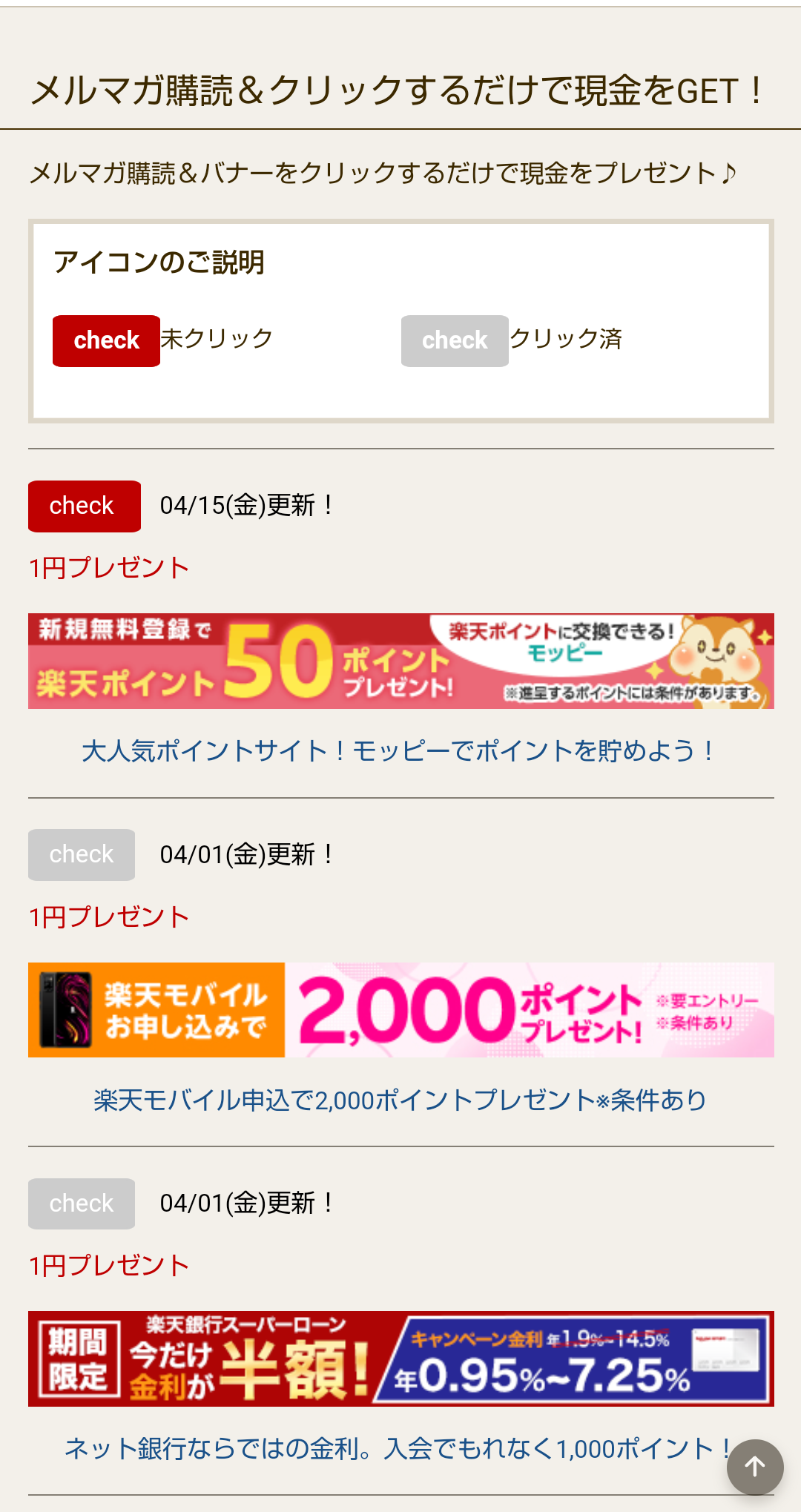This screenshot has width=801, height=1512.
Task: Tap the red check button dated 04/15
Action: pos(84,506)
